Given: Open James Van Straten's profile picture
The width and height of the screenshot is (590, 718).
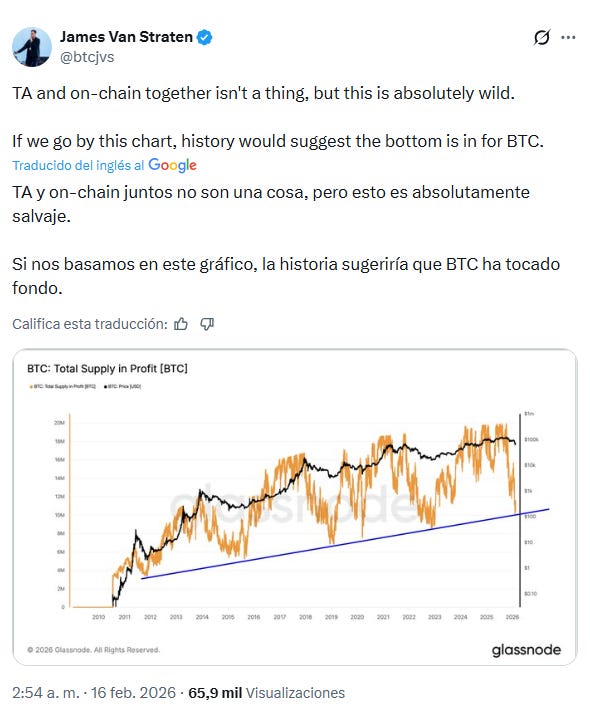Looking at the screenshot, I should click(32, 47).
